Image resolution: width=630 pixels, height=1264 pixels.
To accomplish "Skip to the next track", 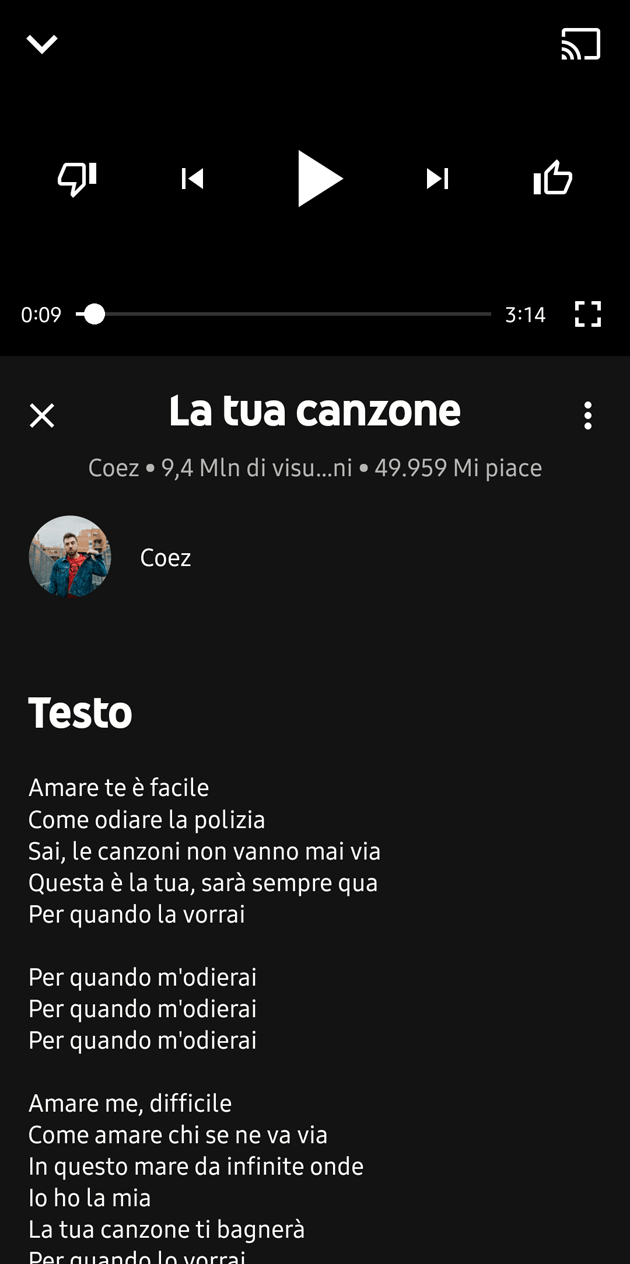I will [437, 179].
